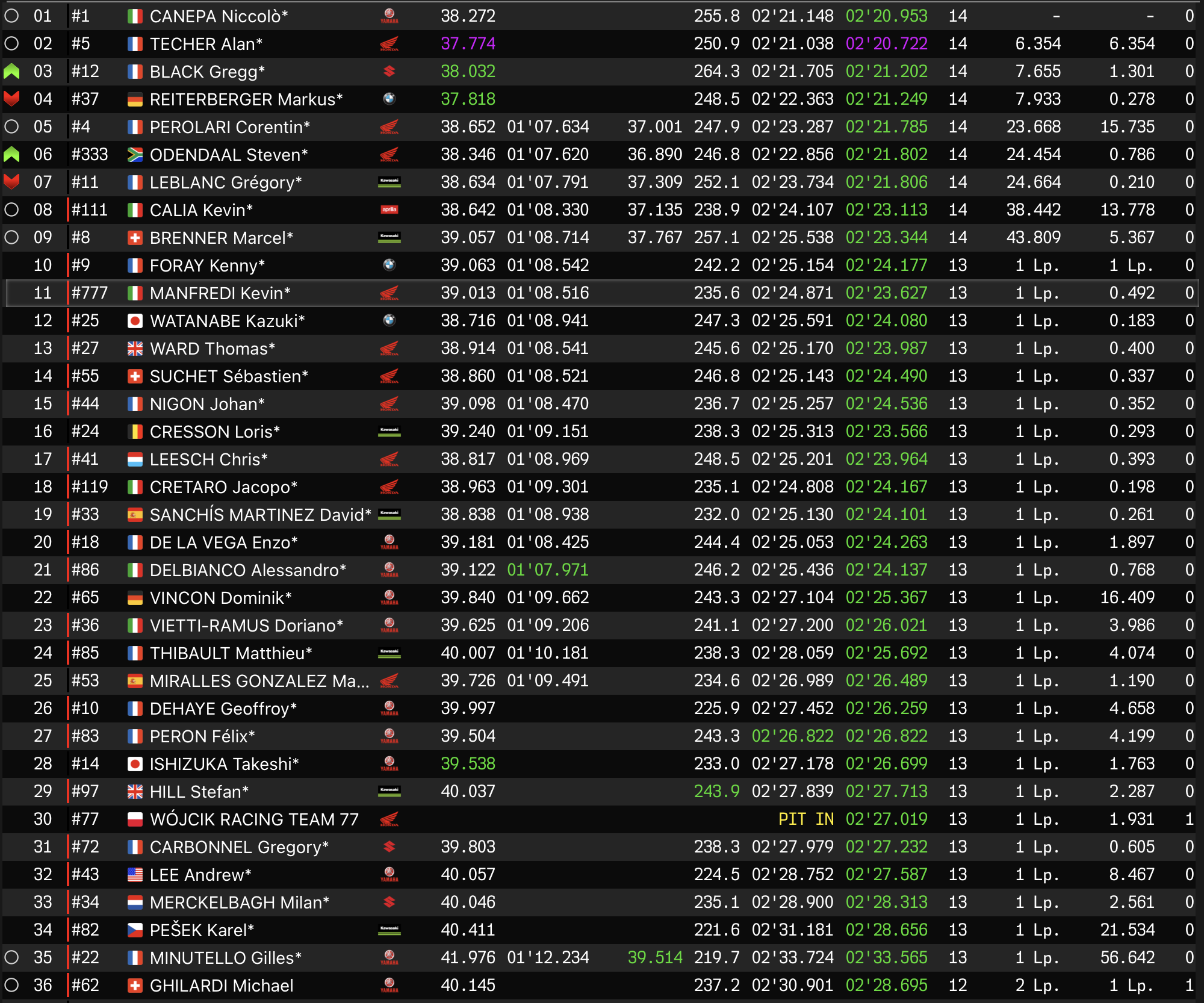Select the CANEPA Niccolò row
This screenshot has width=1204, height=1003.
coord(219,16)
